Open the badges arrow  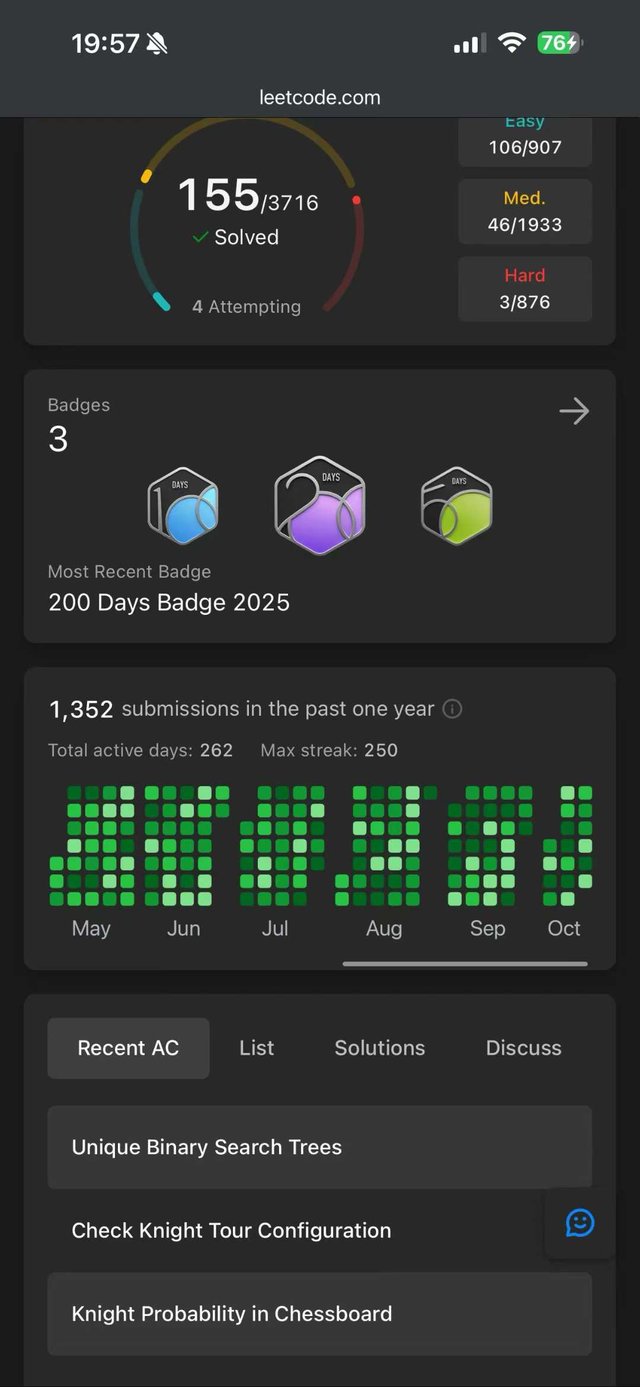pos(574,411)
